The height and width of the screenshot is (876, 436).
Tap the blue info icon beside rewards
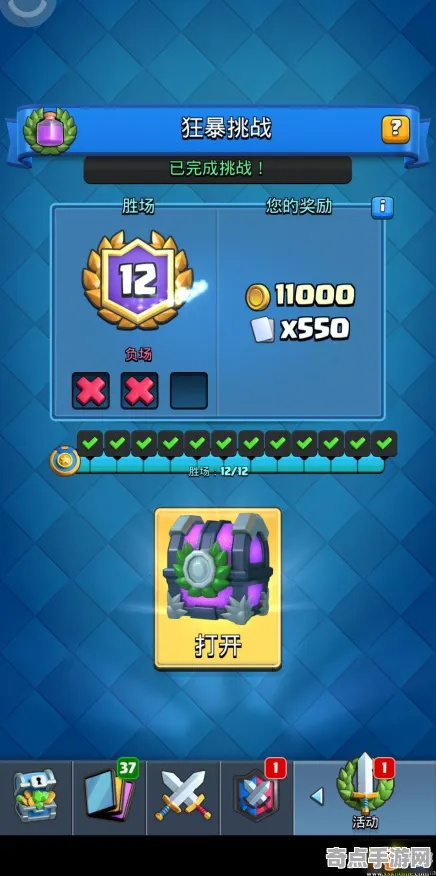tap(382, 207)
